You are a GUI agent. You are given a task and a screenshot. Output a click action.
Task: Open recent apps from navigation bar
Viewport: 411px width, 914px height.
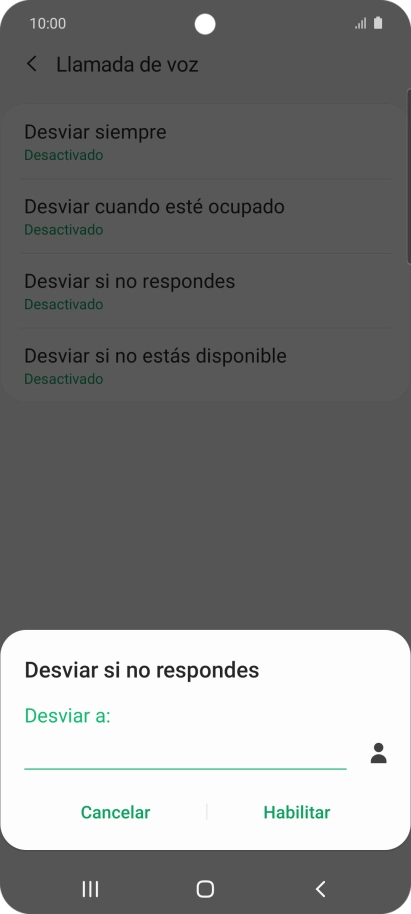[x=90, y=888]
